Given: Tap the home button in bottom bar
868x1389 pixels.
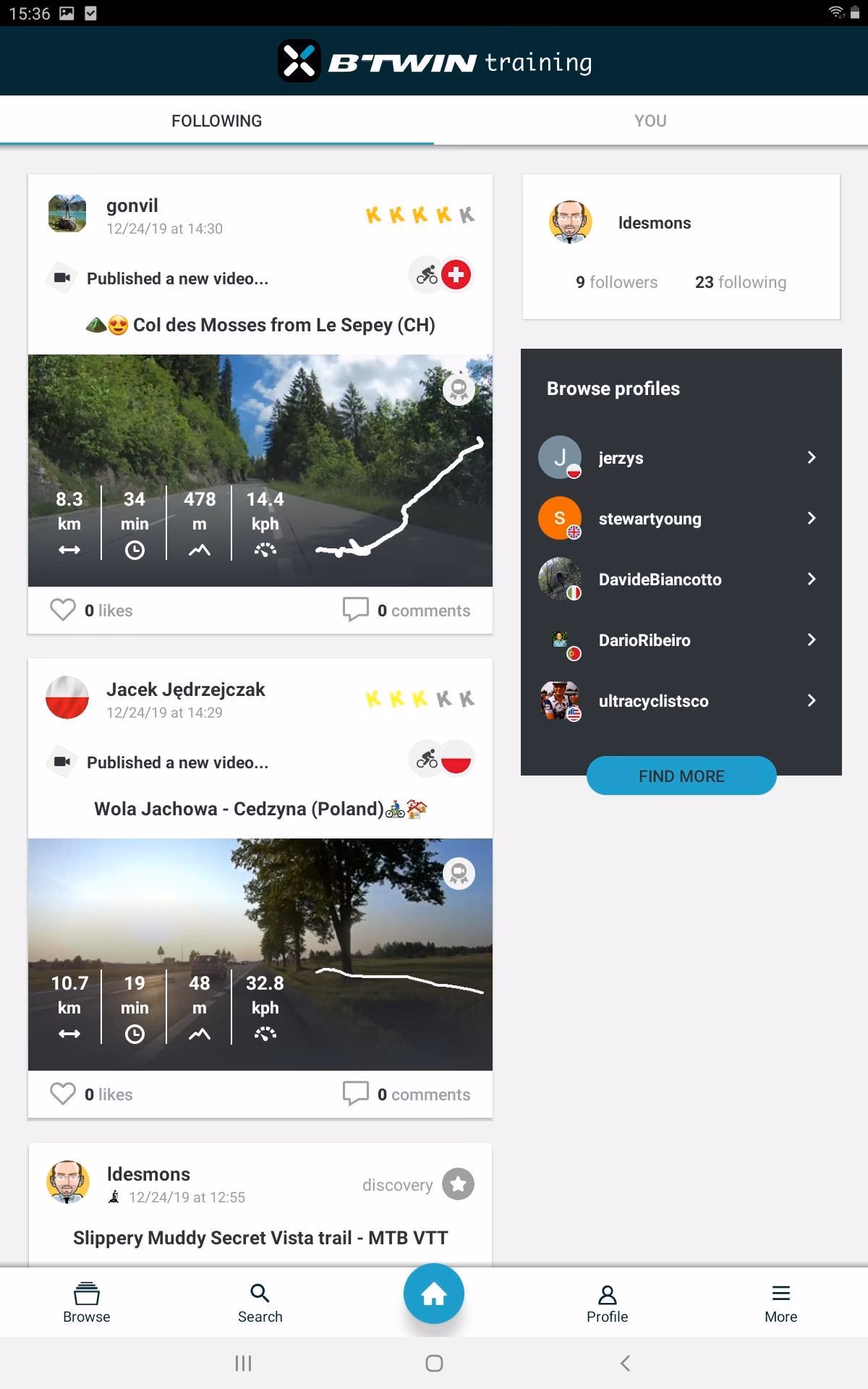Looking at the screenshot, I should tap(434, 1294).
